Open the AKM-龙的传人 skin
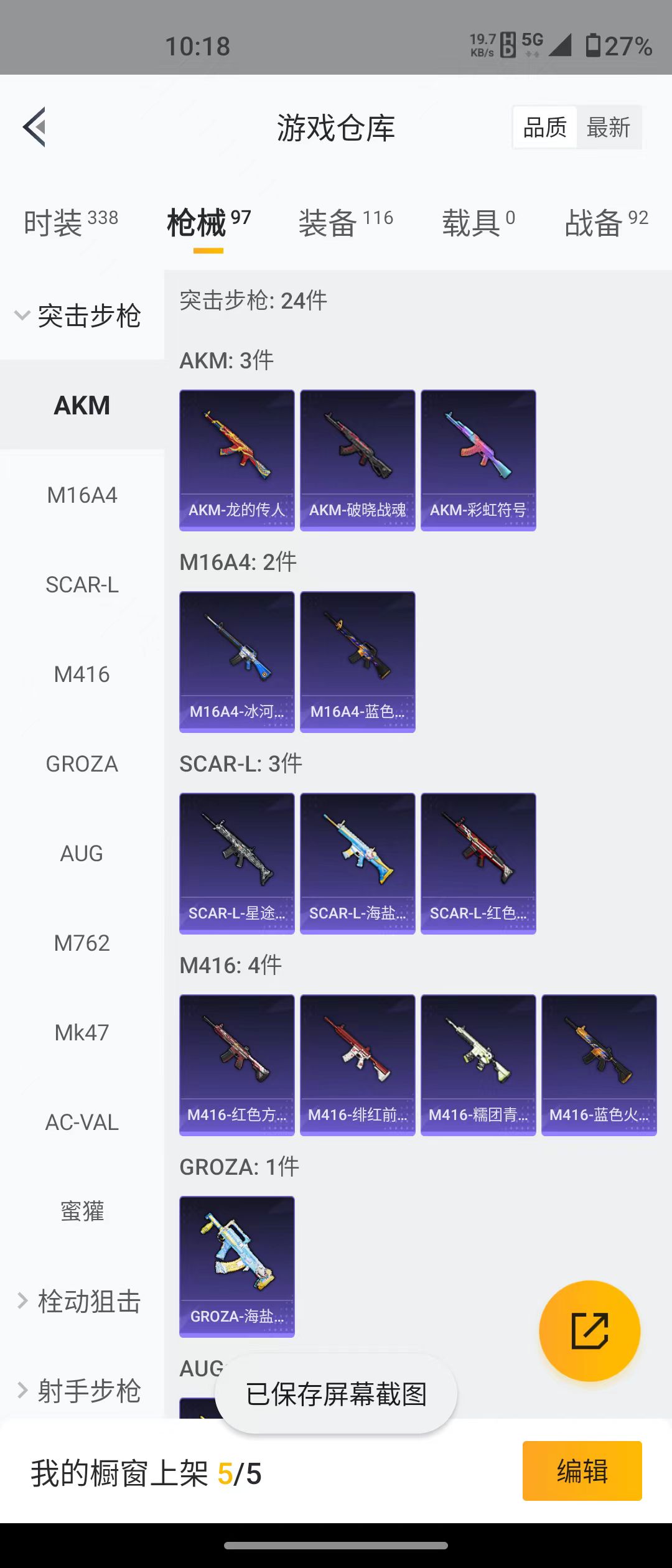This screenshot has height=1568, width=672. [x=236, y=460]
